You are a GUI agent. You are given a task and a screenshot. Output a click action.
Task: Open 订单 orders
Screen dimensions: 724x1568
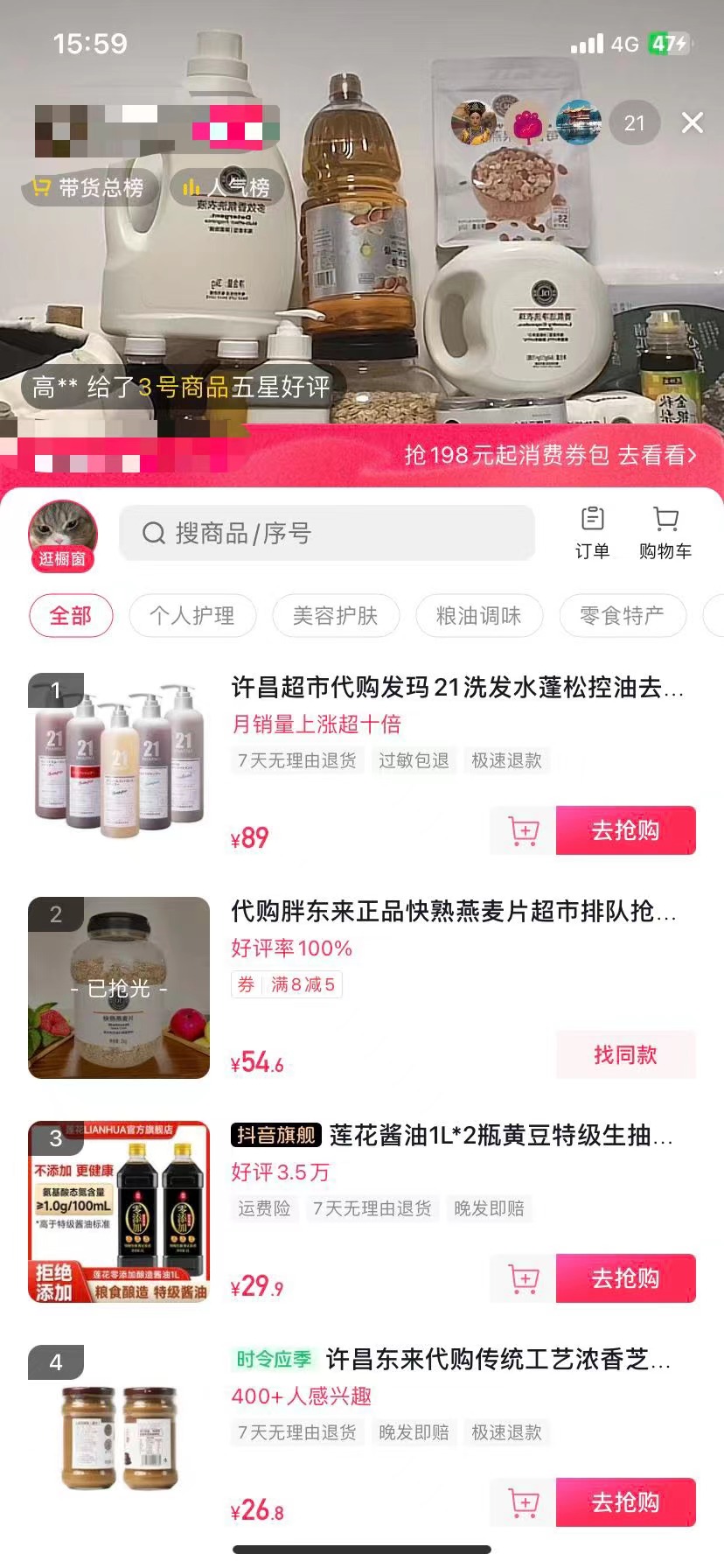click(x=592, y=533)
